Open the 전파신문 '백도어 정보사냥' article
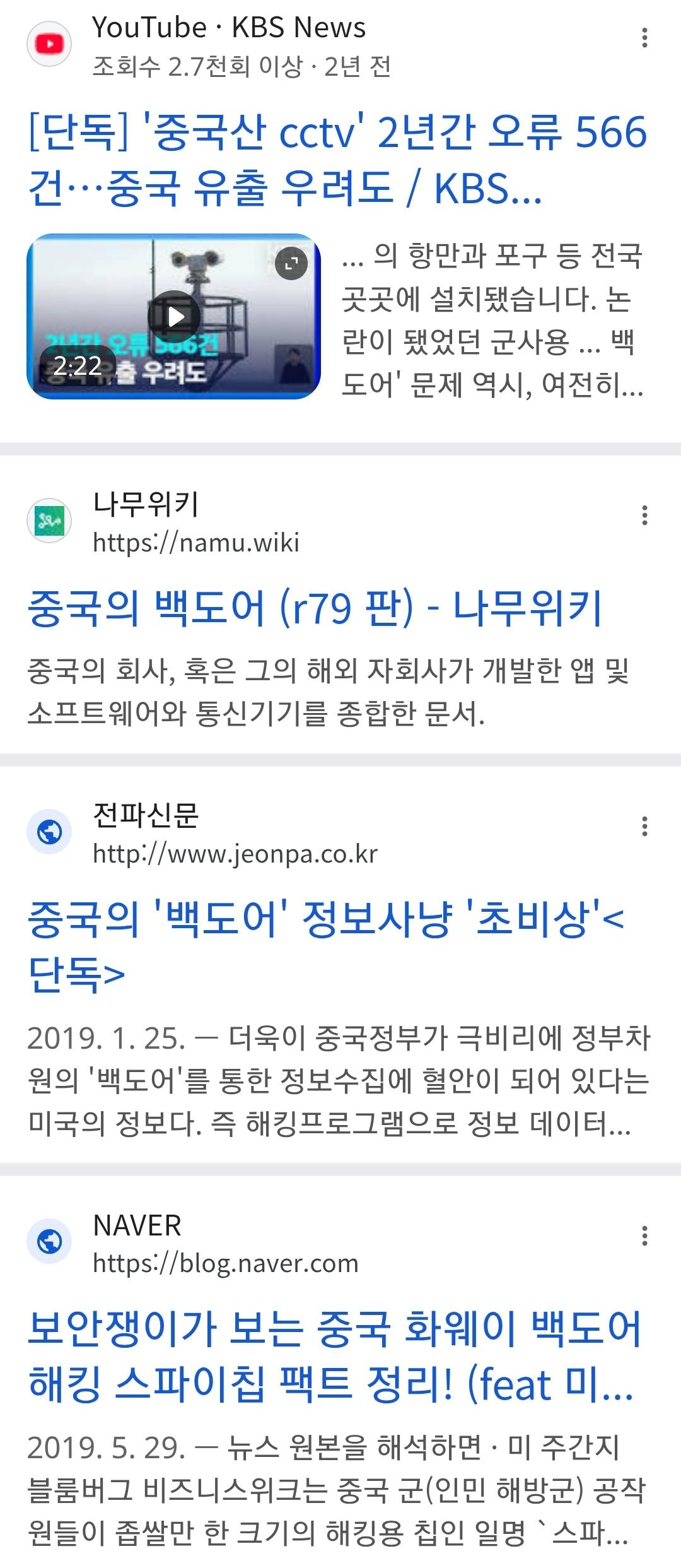Screen dimensions: 681x1568 325,946
